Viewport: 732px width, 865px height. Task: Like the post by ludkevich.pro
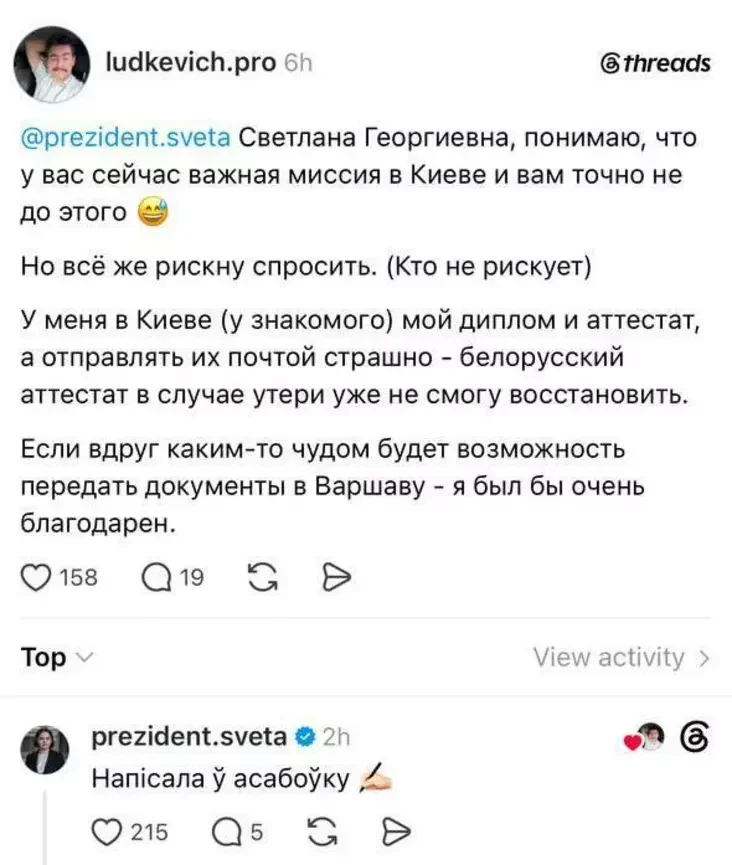point(36,578)
